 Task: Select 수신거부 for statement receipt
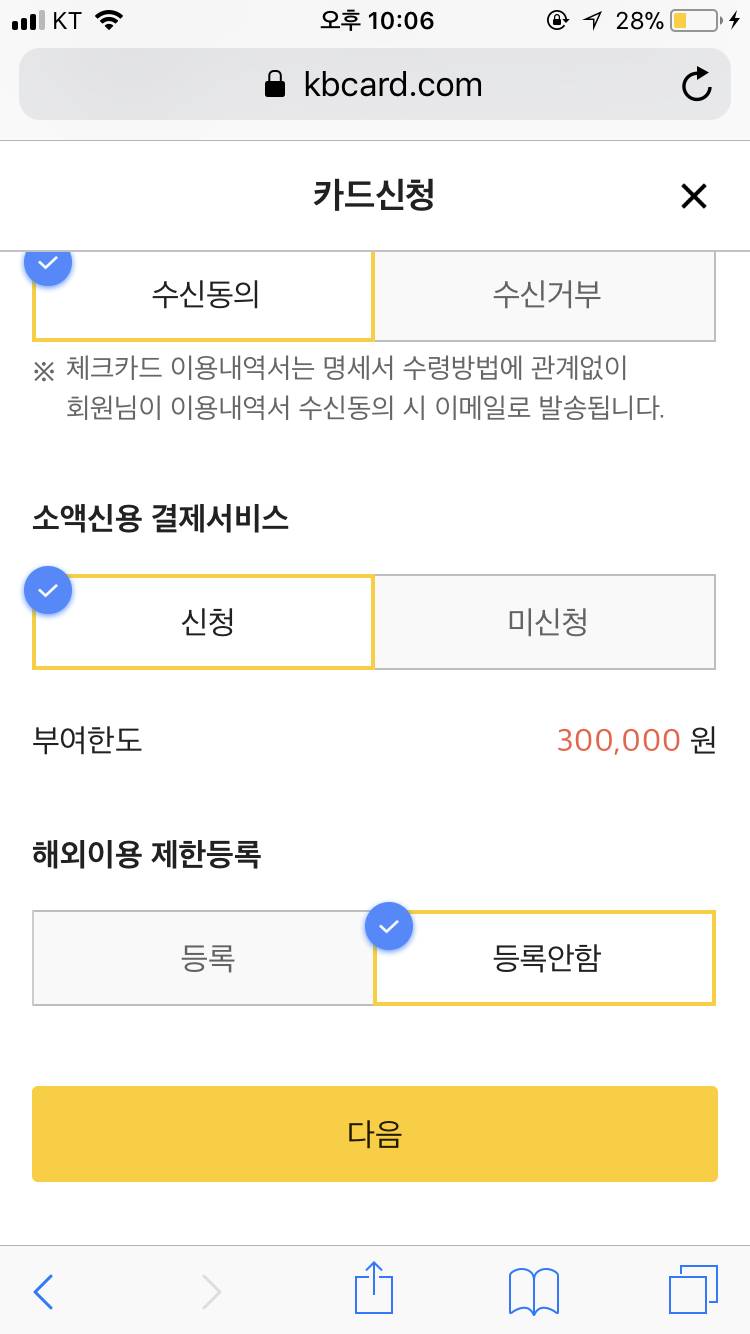click(x=545, y=295)
